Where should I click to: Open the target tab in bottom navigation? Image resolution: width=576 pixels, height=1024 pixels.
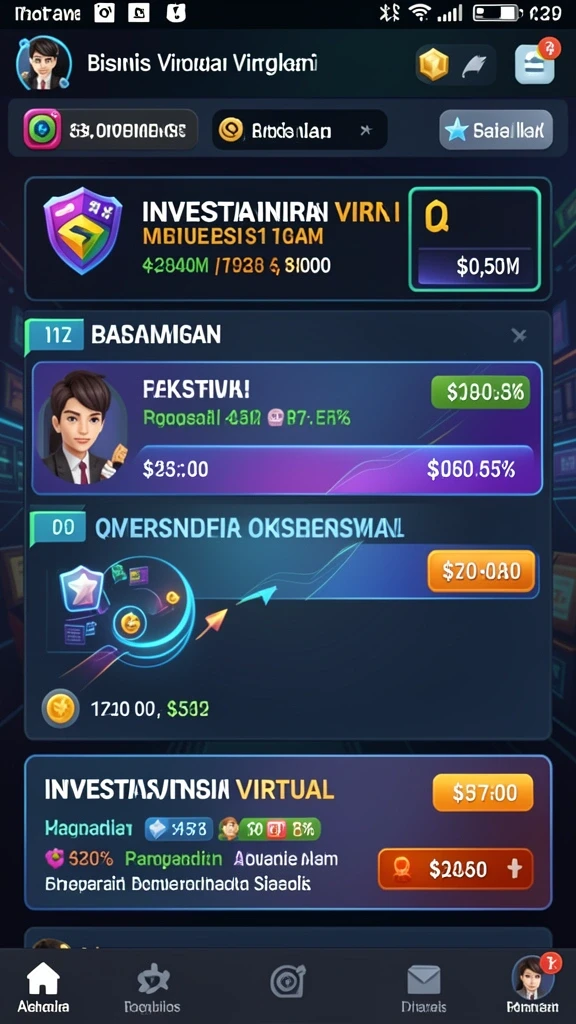(288, 982)
